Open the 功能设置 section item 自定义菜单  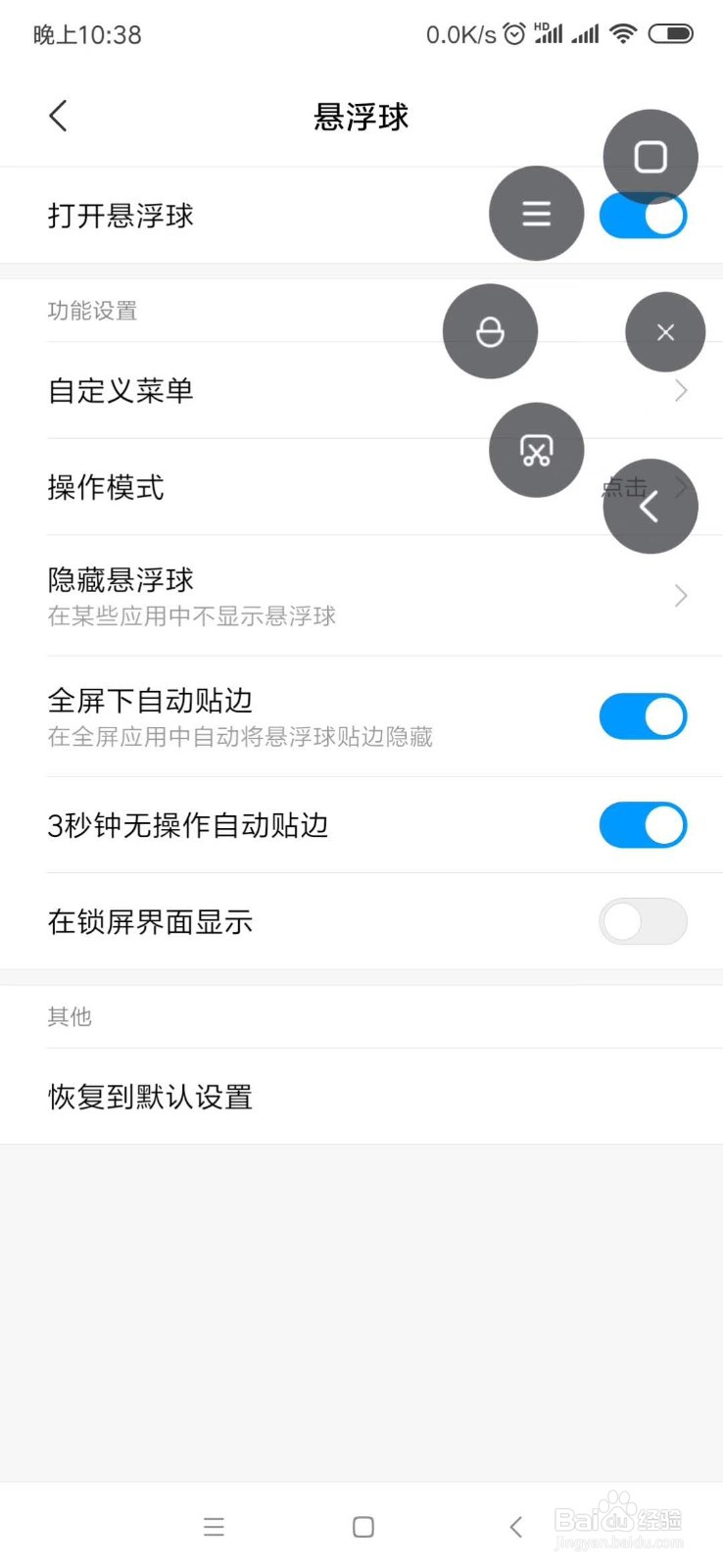pyautogui.click(x=120, y=390)
